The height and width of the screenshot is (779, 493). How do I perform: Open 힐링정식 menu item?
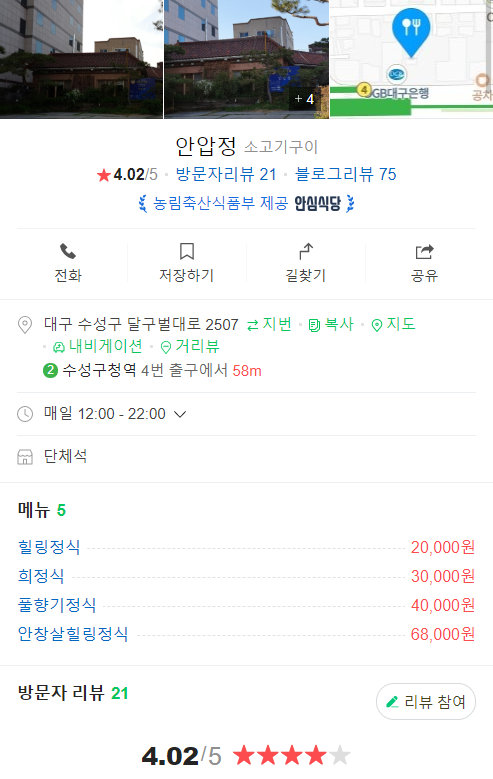49,547
